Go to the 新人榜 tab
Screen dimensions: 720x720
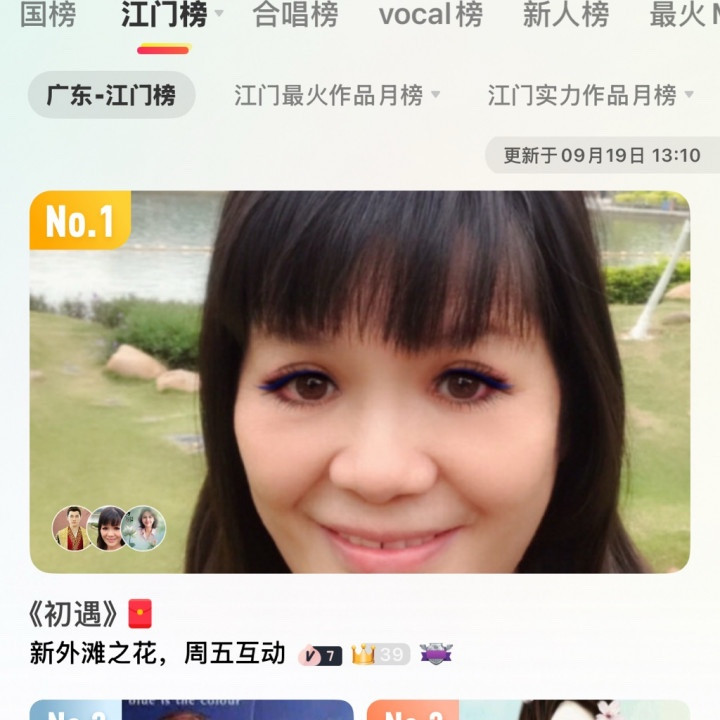[x=565, y=15]
